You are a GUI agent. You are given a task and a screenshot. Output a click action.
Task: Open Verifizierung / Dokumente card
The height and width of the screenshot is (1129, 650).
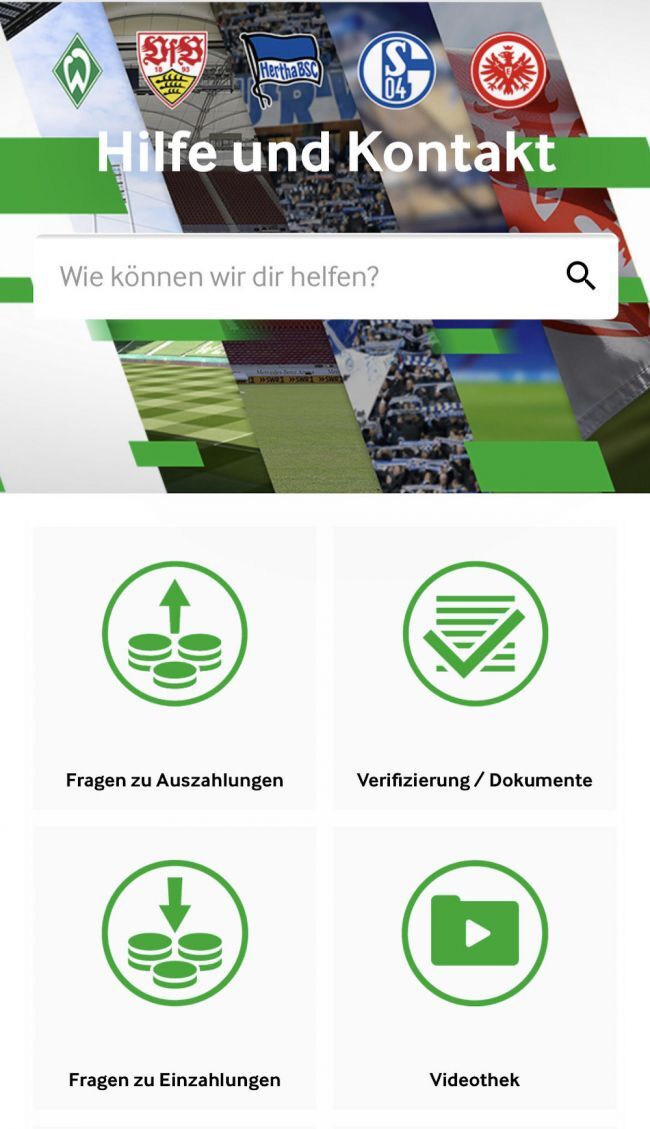point(475,668)
